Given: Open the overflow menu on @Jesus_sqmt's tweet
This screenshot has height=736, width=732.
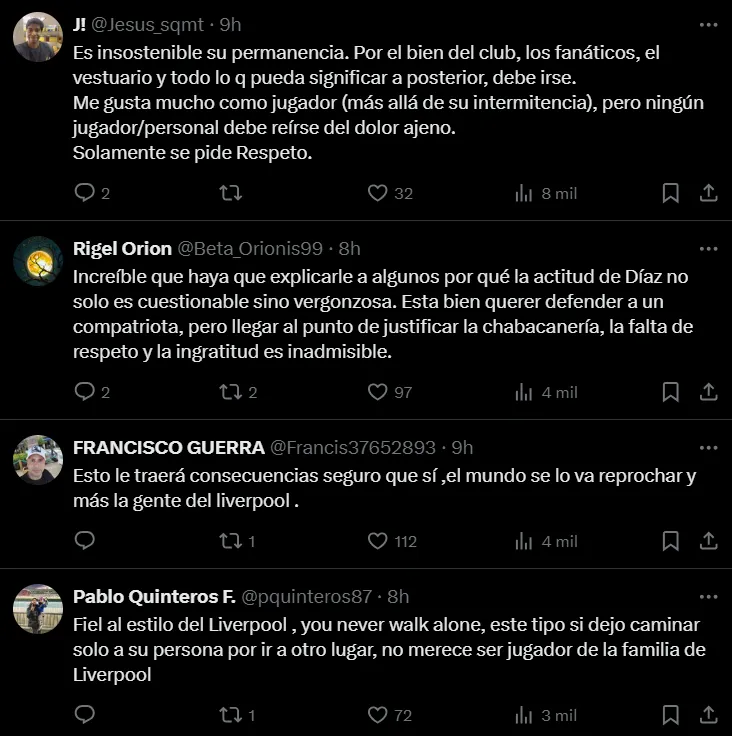Looking at the screenshot, I should 708,24.
